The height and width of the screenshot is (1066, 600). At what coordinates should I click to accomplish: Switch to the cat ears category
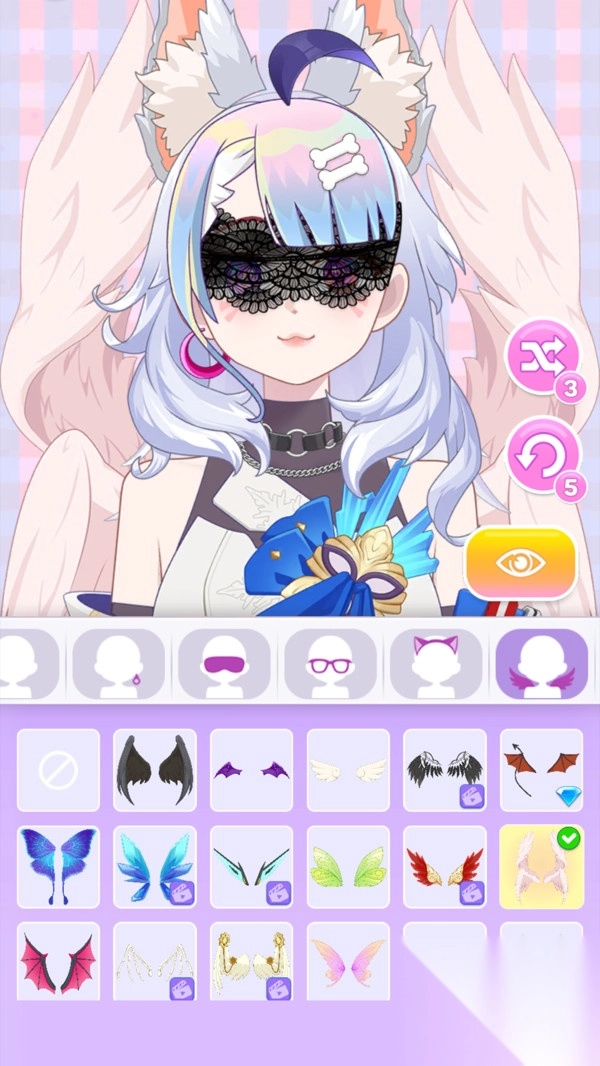[436, 663]
